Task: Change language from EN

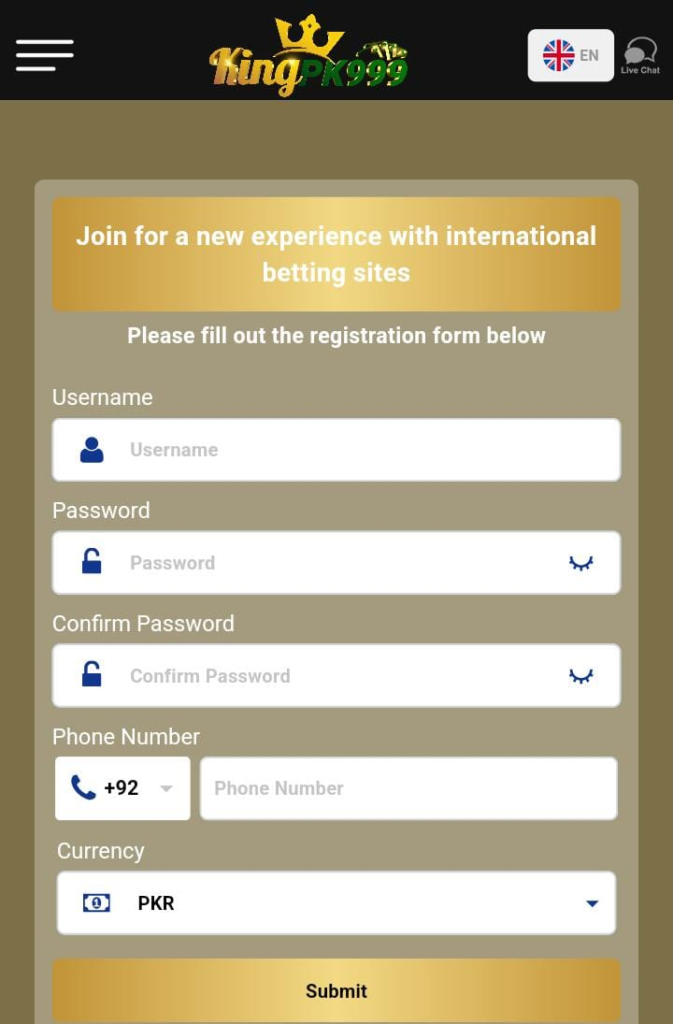Action: pos(570,55)
